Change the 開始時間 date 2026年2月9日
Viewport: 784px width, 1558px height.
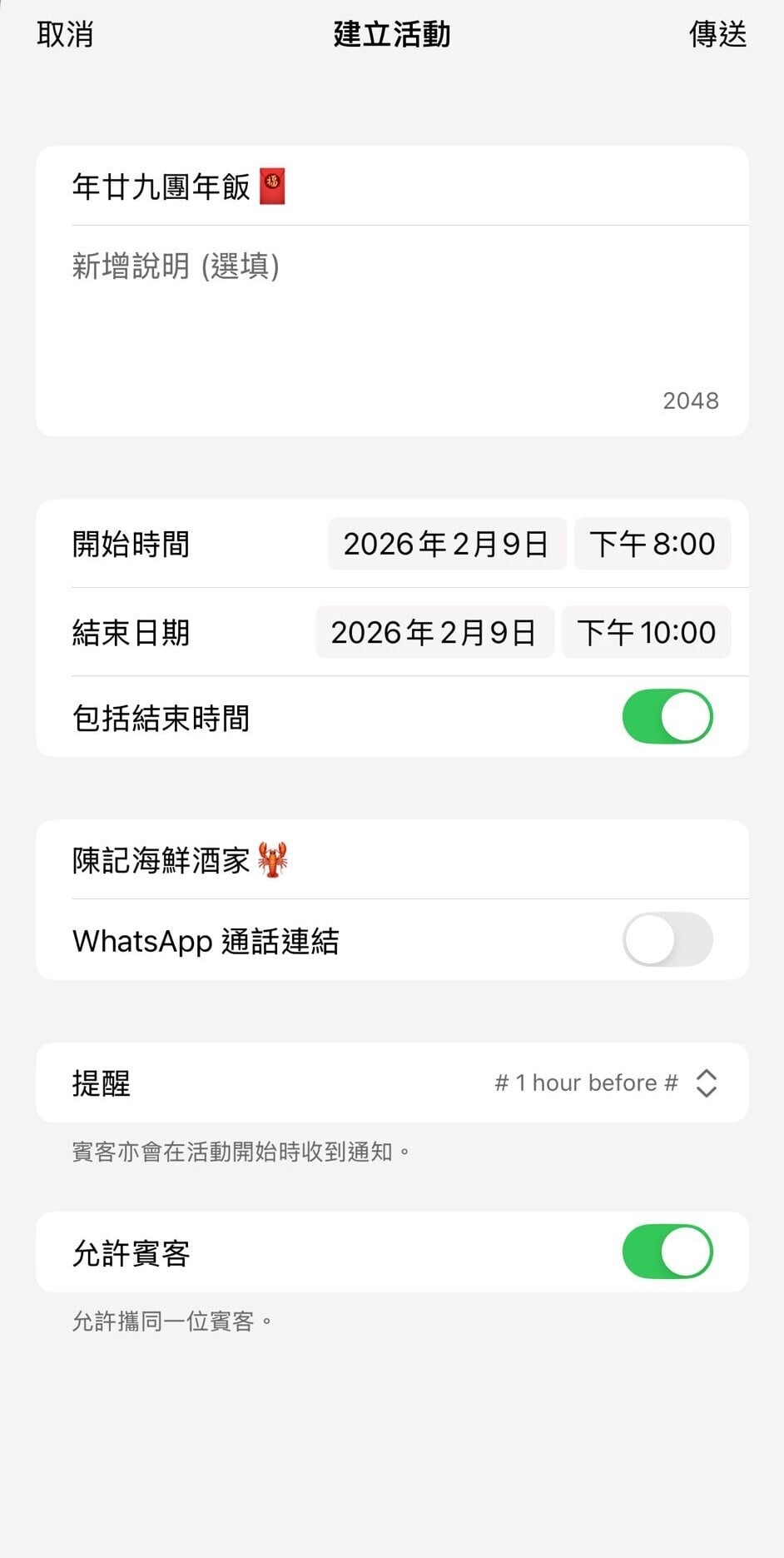446,544
